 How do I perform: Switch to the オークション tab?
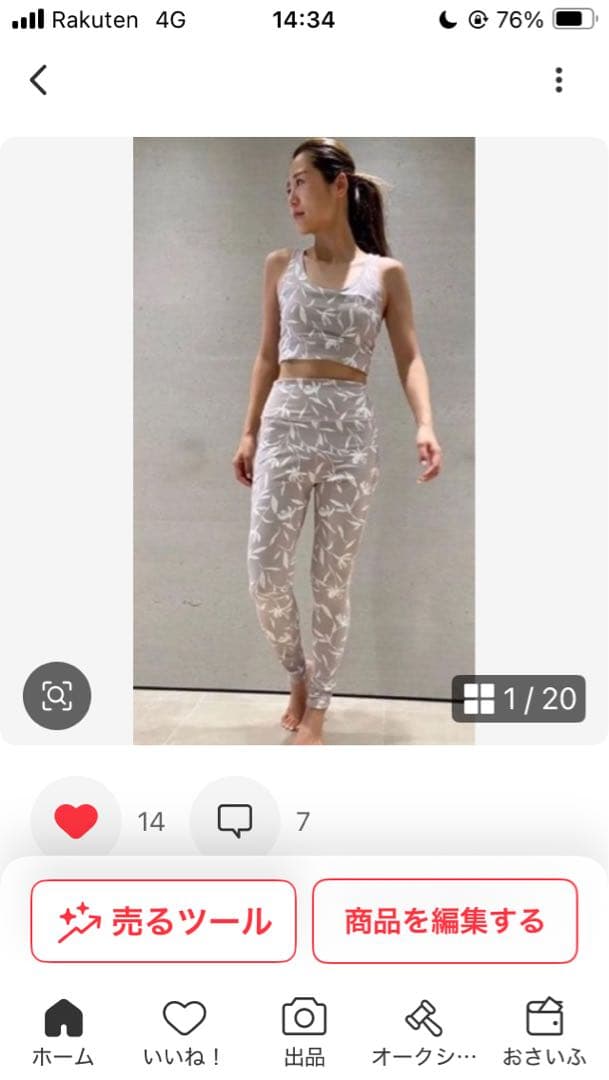424,1032
